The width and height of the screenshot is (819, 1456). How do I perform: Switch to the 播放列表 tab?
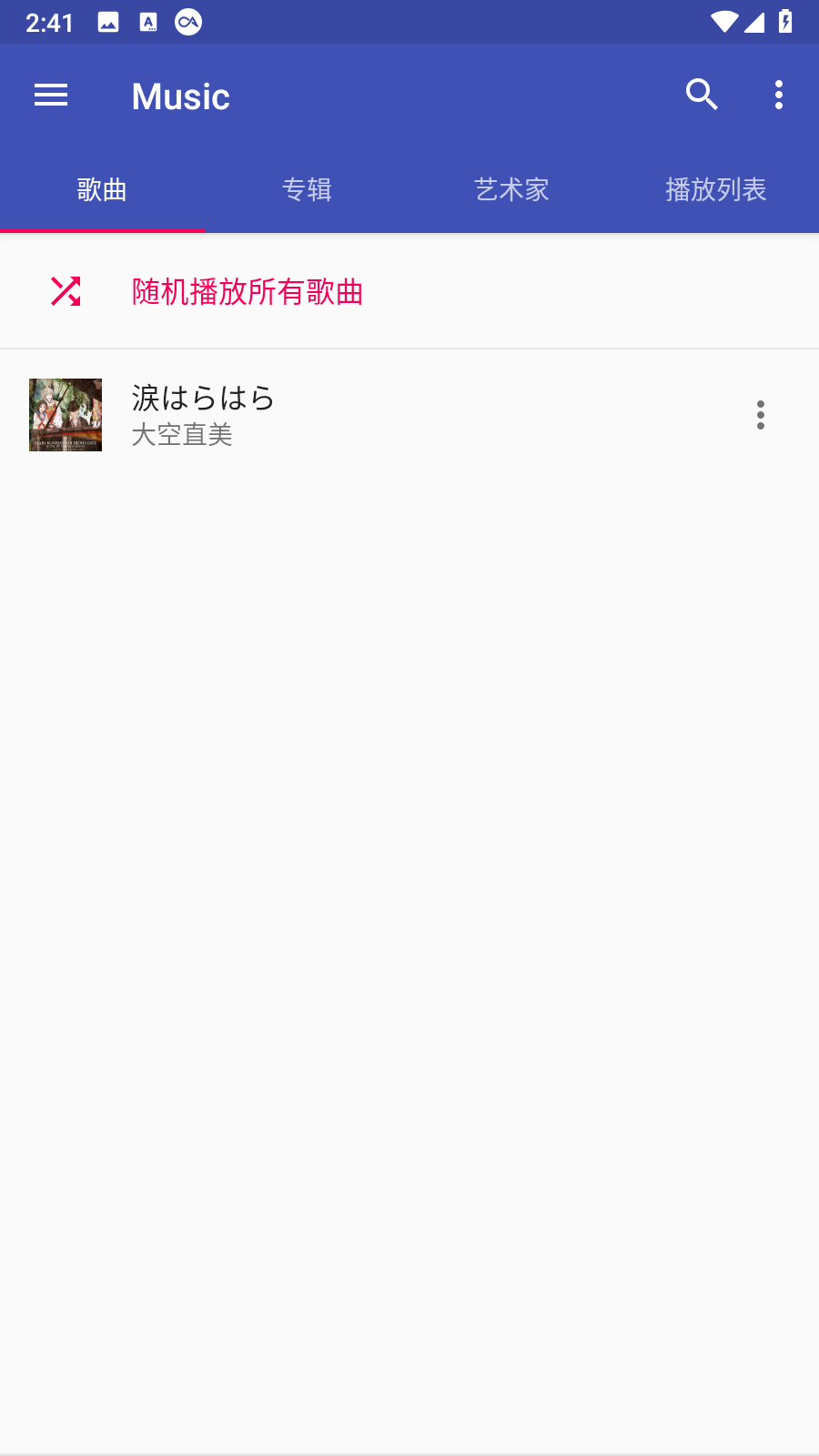click(x=716, y=190)
